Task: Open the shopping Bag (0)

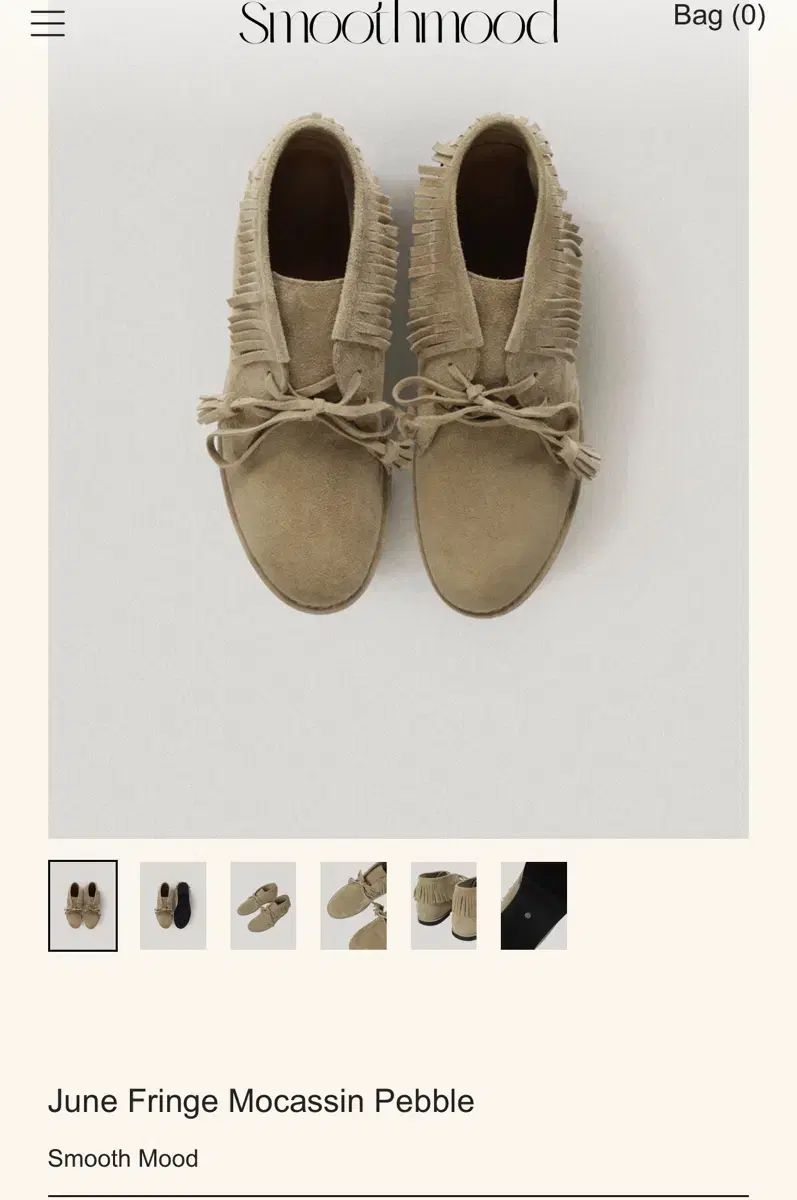Action: tap(719, 16)
